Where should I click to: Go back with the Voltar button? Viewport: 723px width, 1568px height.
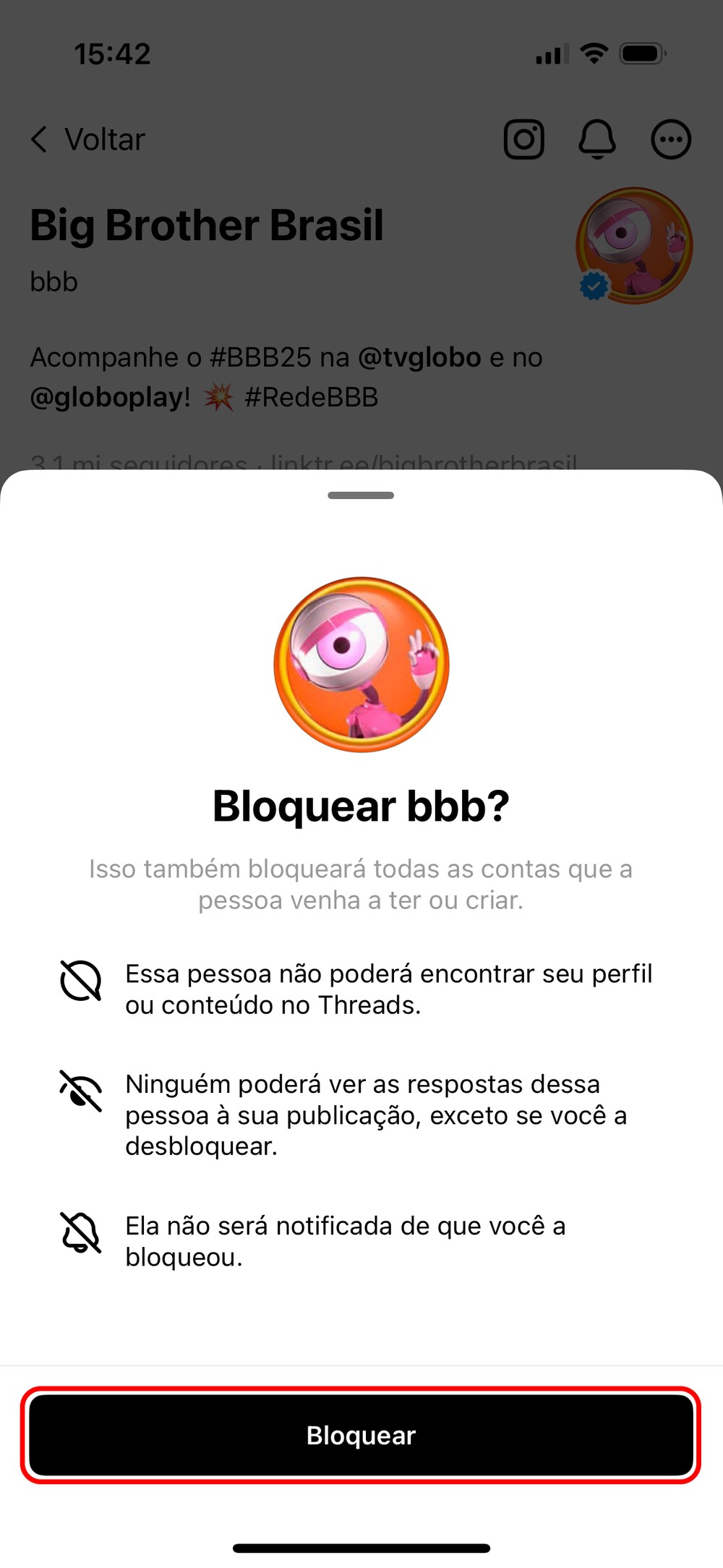click(x=88, y=140)
